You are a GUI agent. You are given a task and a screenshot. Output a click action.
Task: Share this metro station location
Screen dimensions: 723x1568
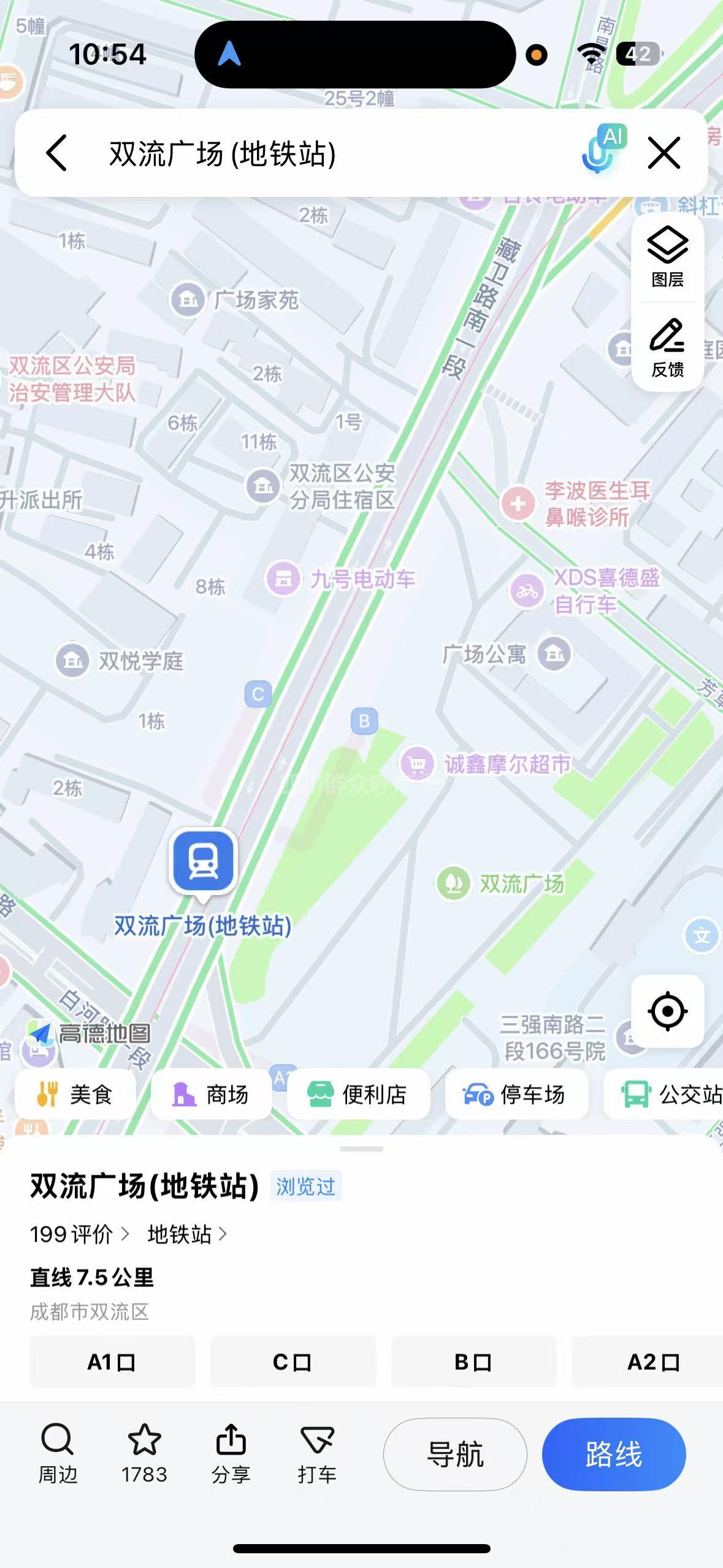[231, 1453]
